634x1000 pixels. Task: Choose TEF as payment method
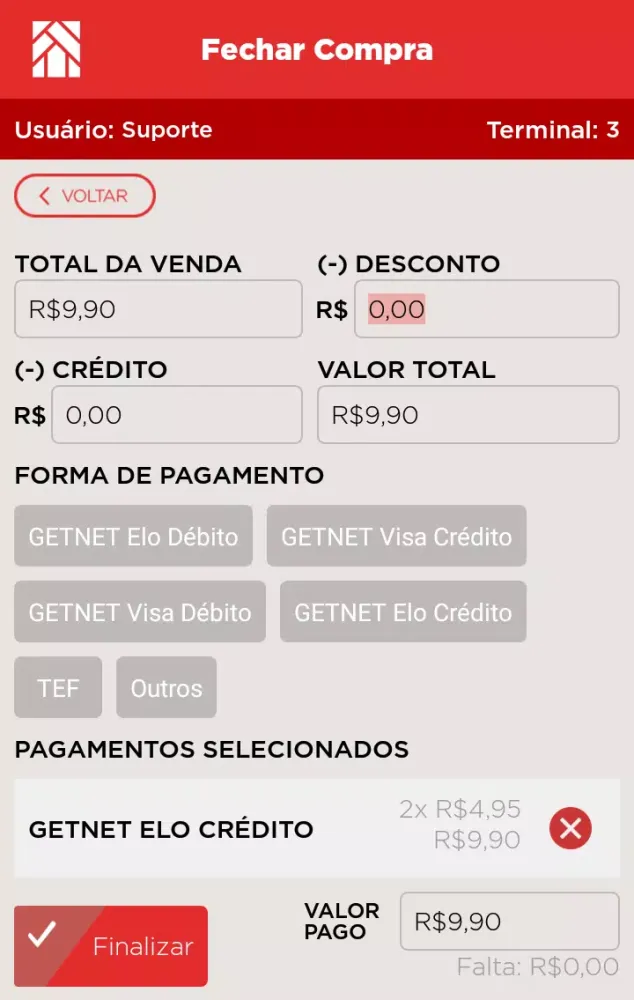click(x=58, y=688)
